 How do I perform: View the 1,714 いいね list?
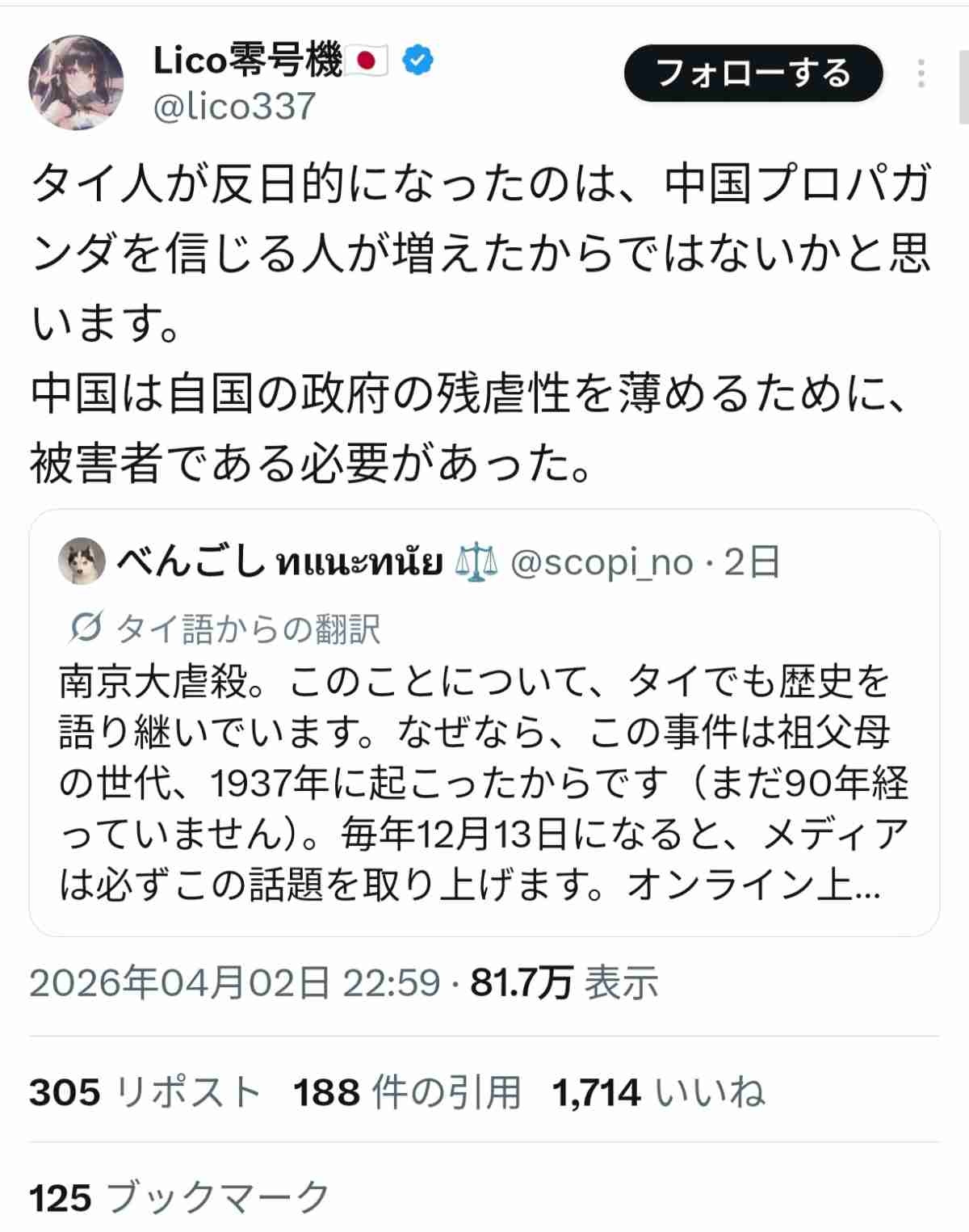[x=658, y=1092]
